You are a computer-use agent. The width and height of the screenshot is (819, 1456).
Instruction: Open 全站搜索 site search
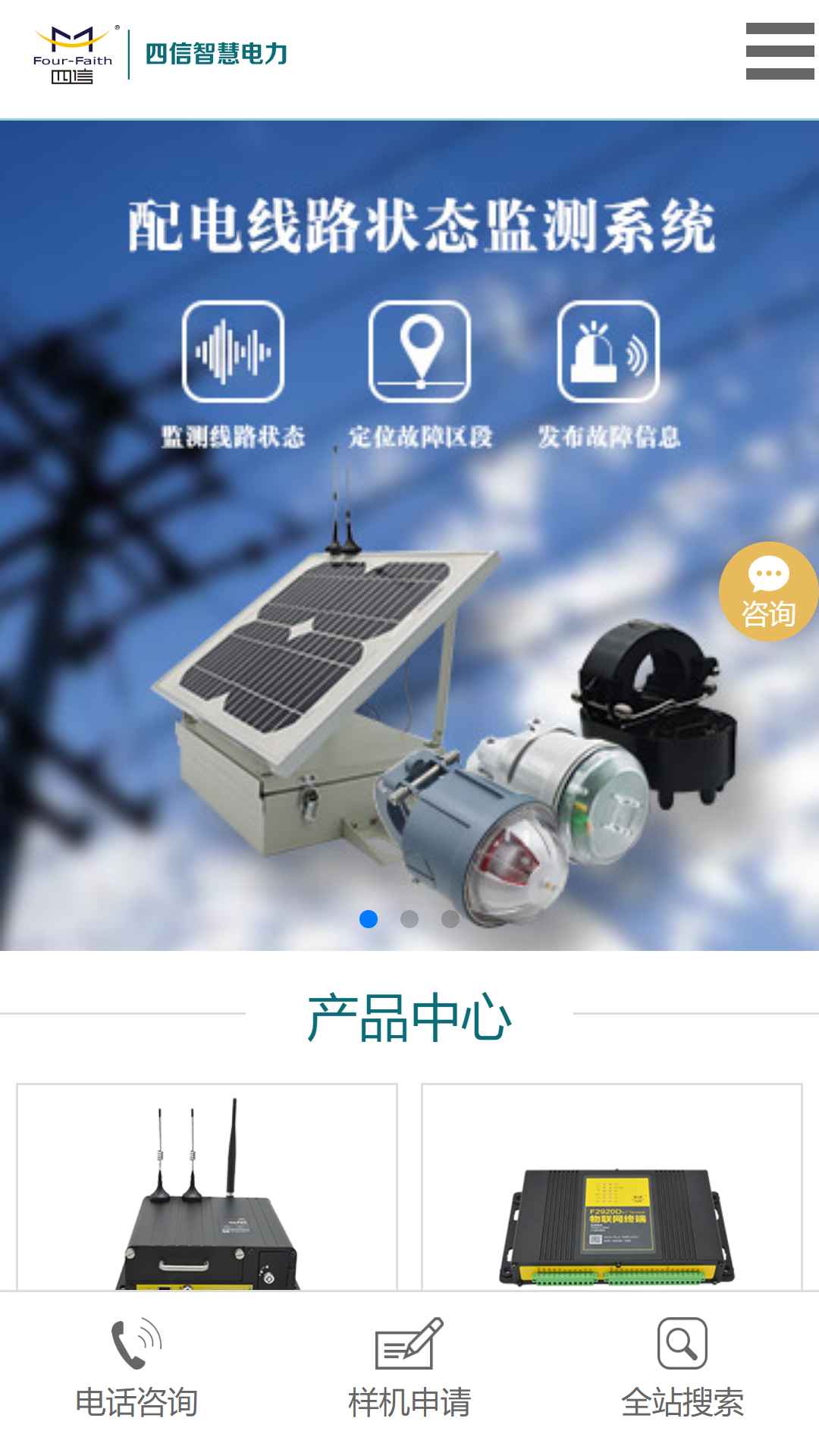pos(682,1371)
